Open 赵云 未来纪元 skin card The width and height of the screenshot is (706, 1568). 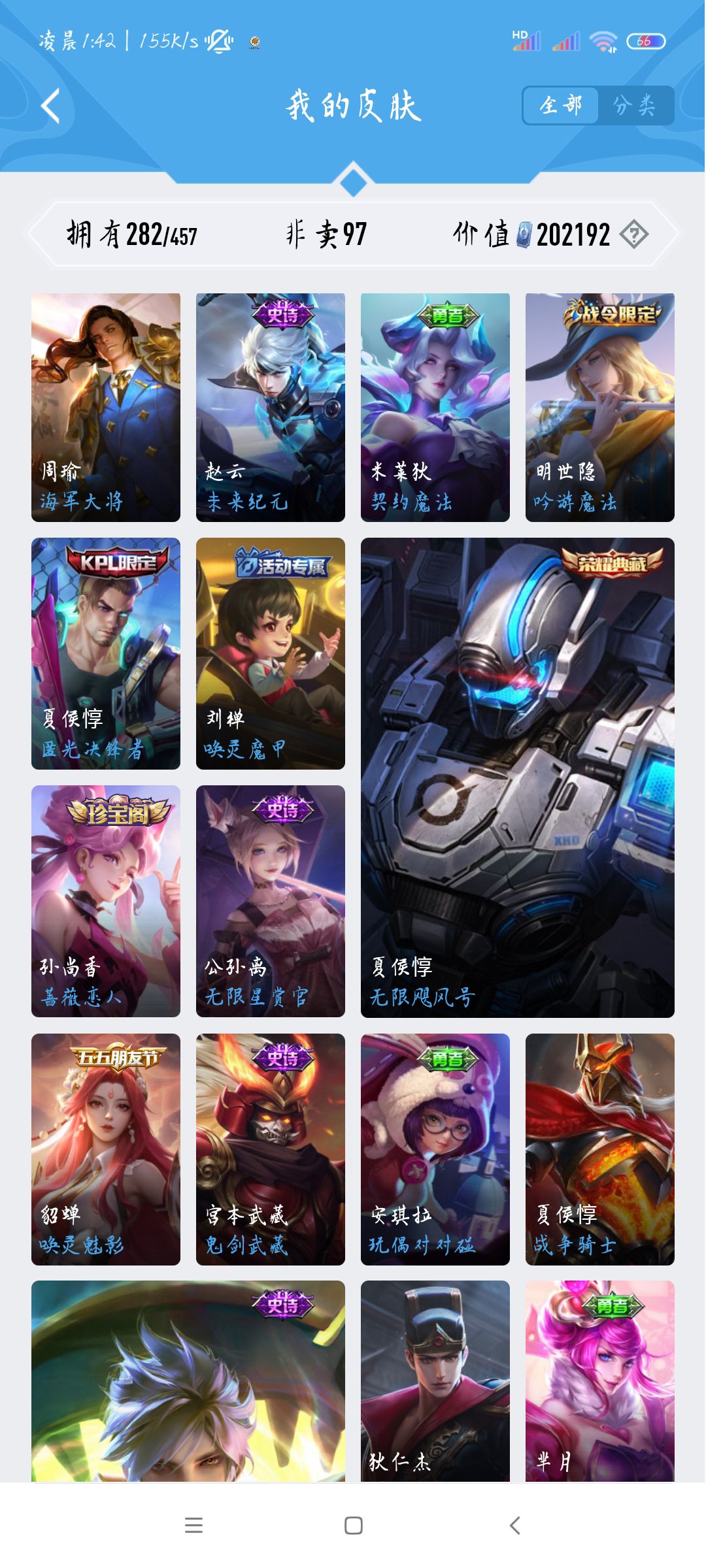(271, 407)
